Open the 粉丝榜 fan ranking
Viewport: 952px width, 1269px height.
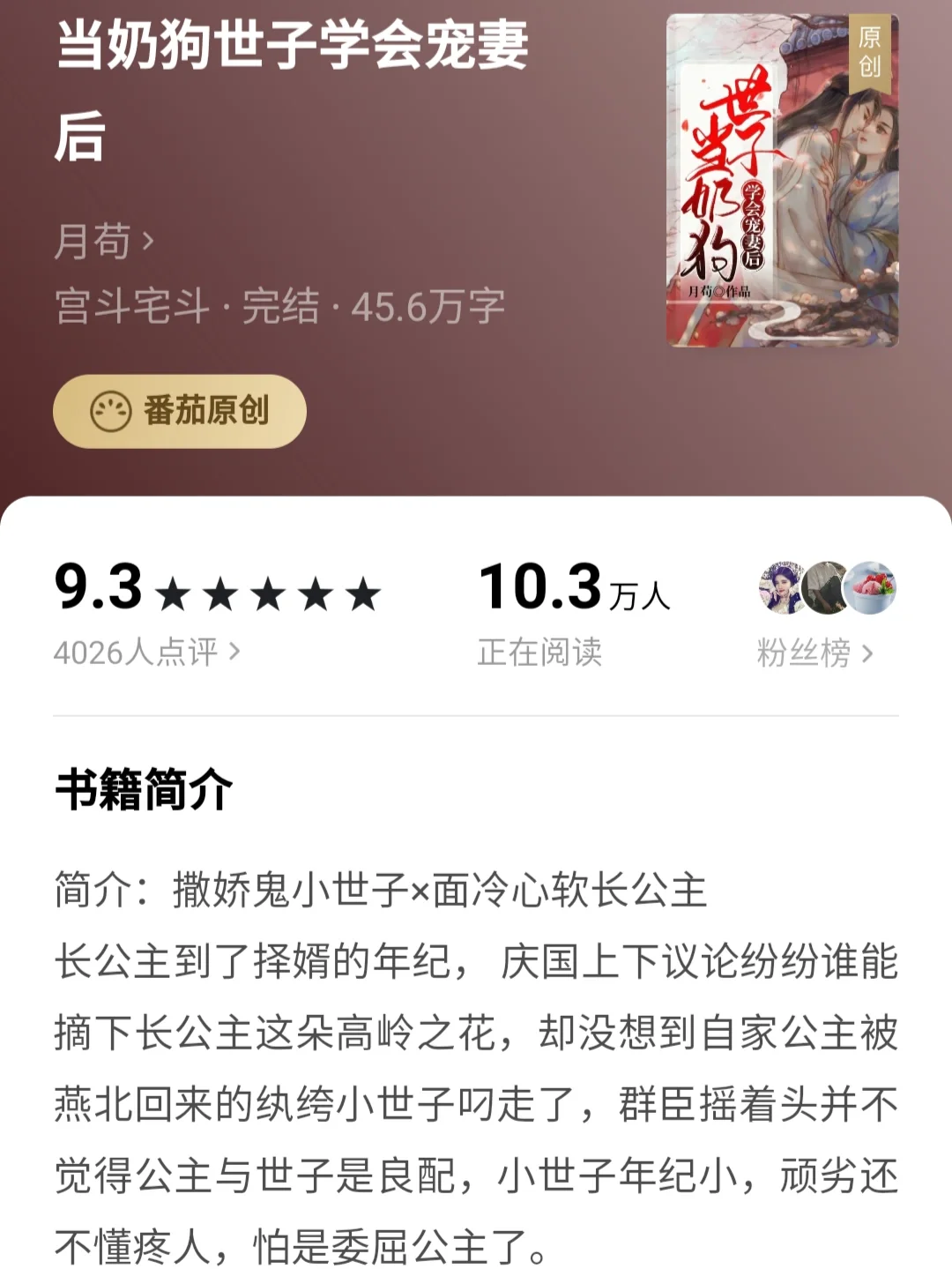[814, 653]
